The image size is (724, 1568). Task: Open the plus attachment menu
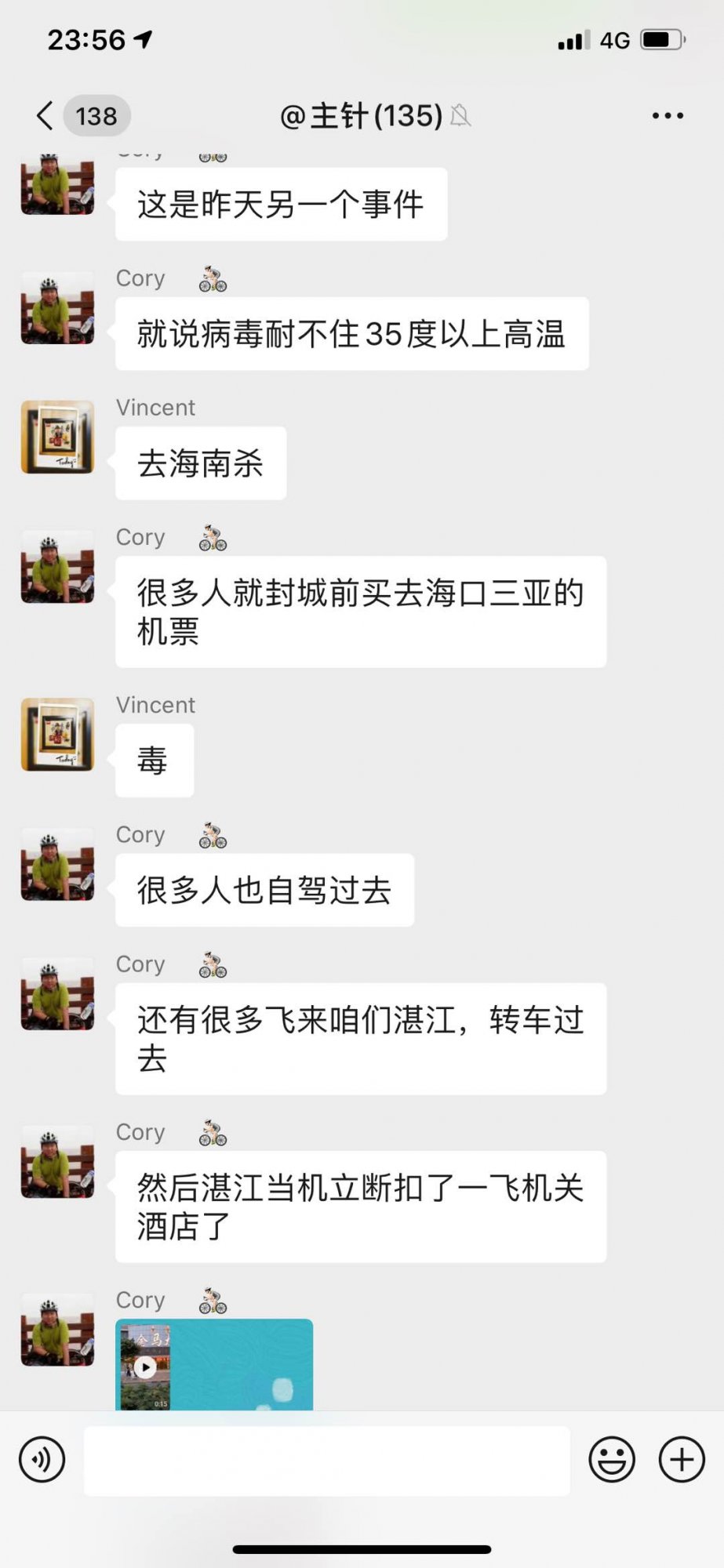coord(681,1460)
